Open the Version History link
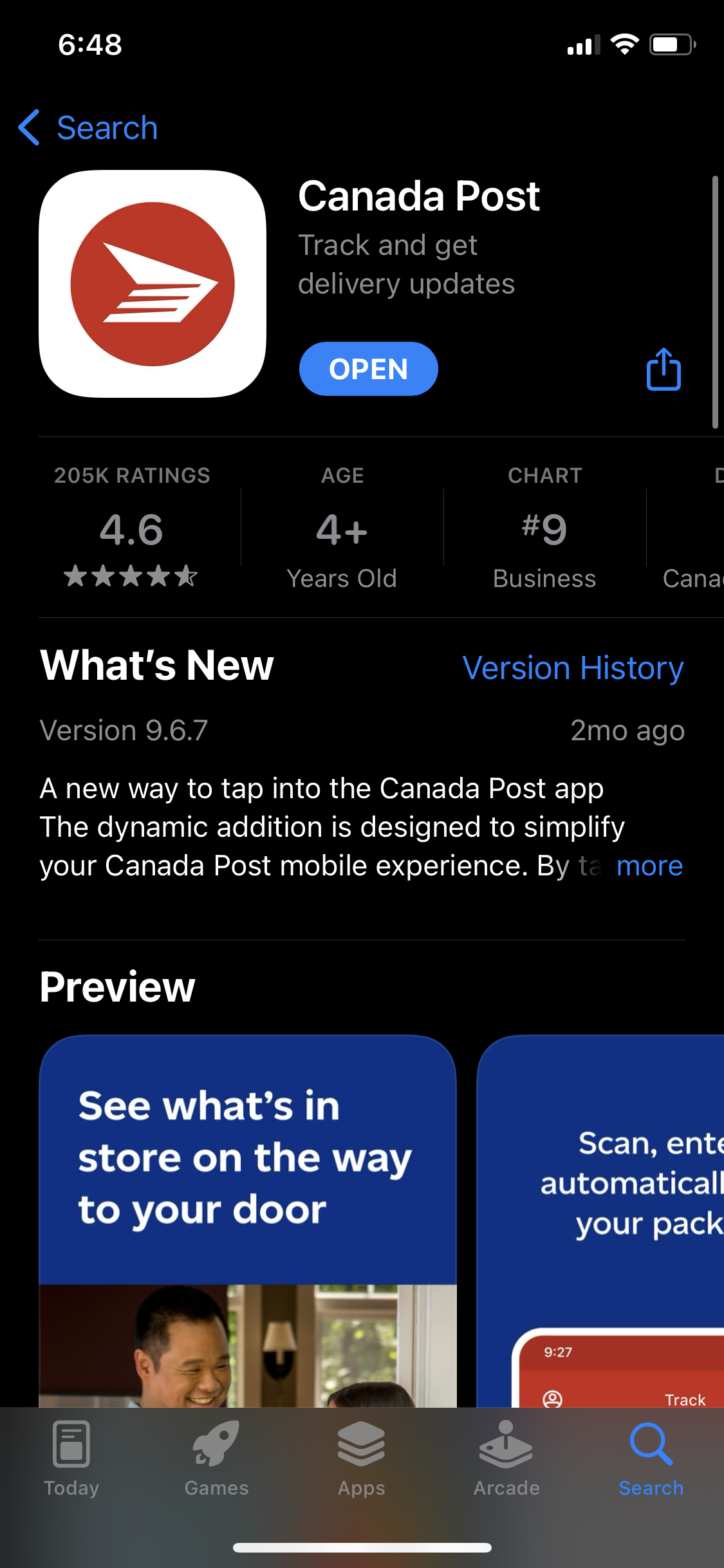Screen dimensions: 724x1568 tap(573, 667)
